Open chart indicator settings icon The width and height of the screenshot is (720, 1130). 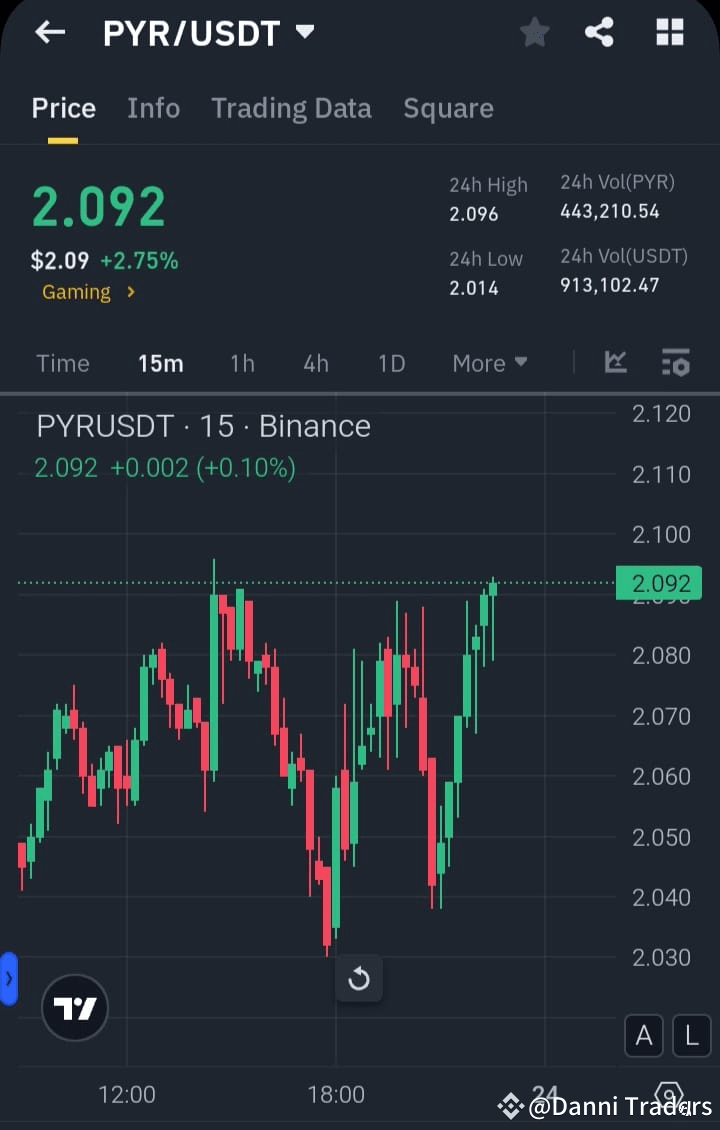pyautogui.click(x=676, y=363)
